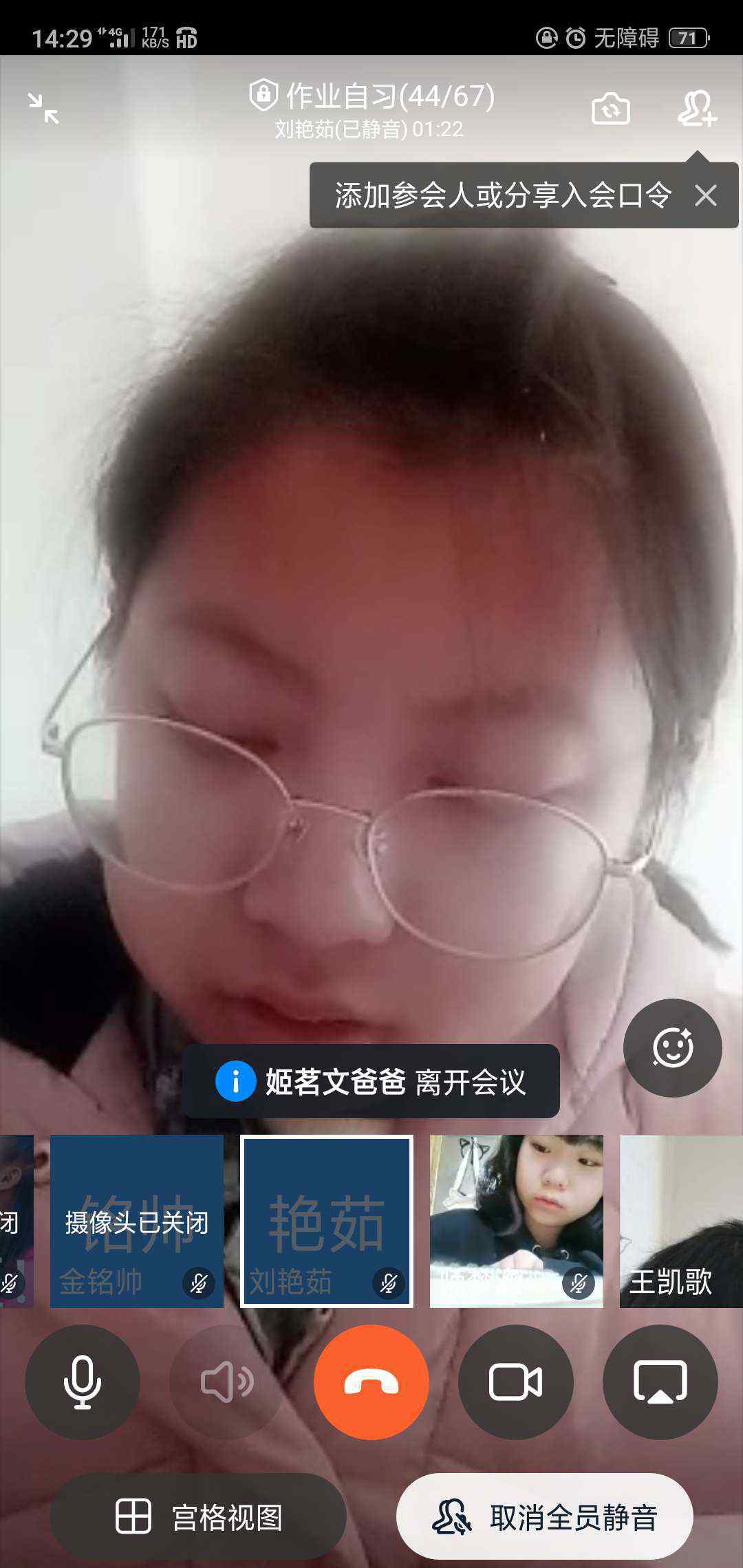Dismiss the 添加参会人或分享入会口令 tooltip
Image resolution: width=743 pixels, height=1568 pixels.
click(x=706, y=195)
